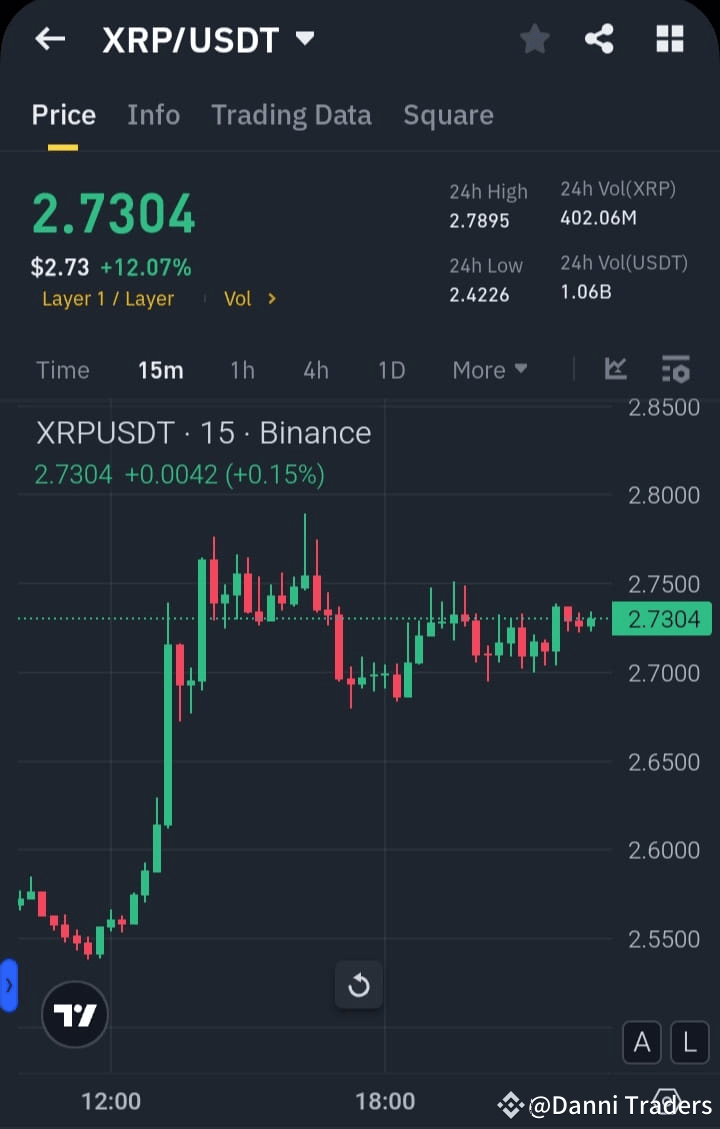Image resolution: width=720 pixels, height=1129 pixels.
Task: Open the indicators icon above the chart
Action: 615,369
